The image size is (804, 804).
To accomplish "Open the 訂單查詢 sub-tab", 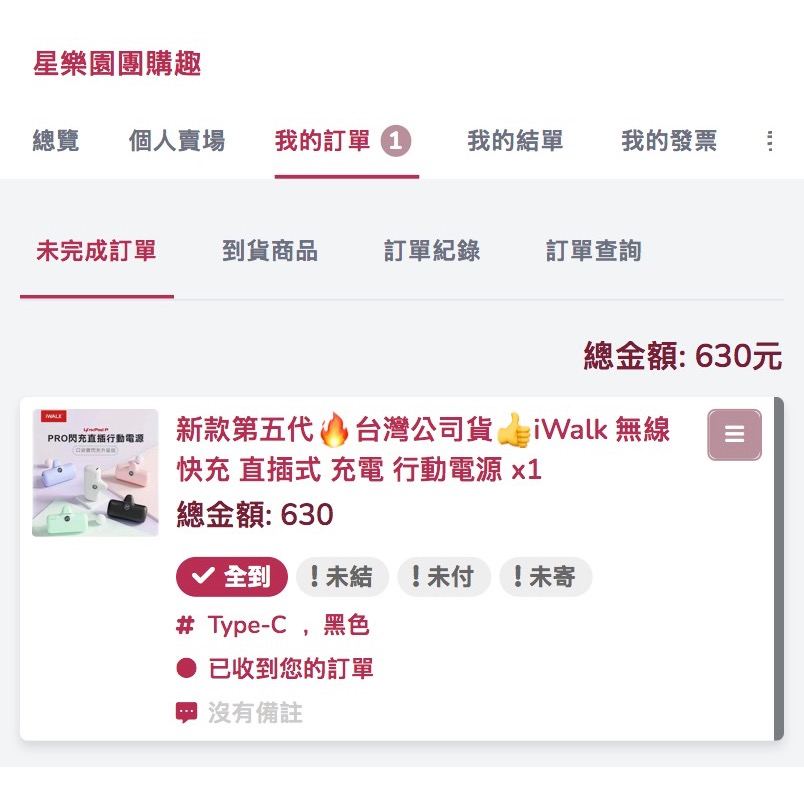I will pyautogui.click(x=594, y=251).
